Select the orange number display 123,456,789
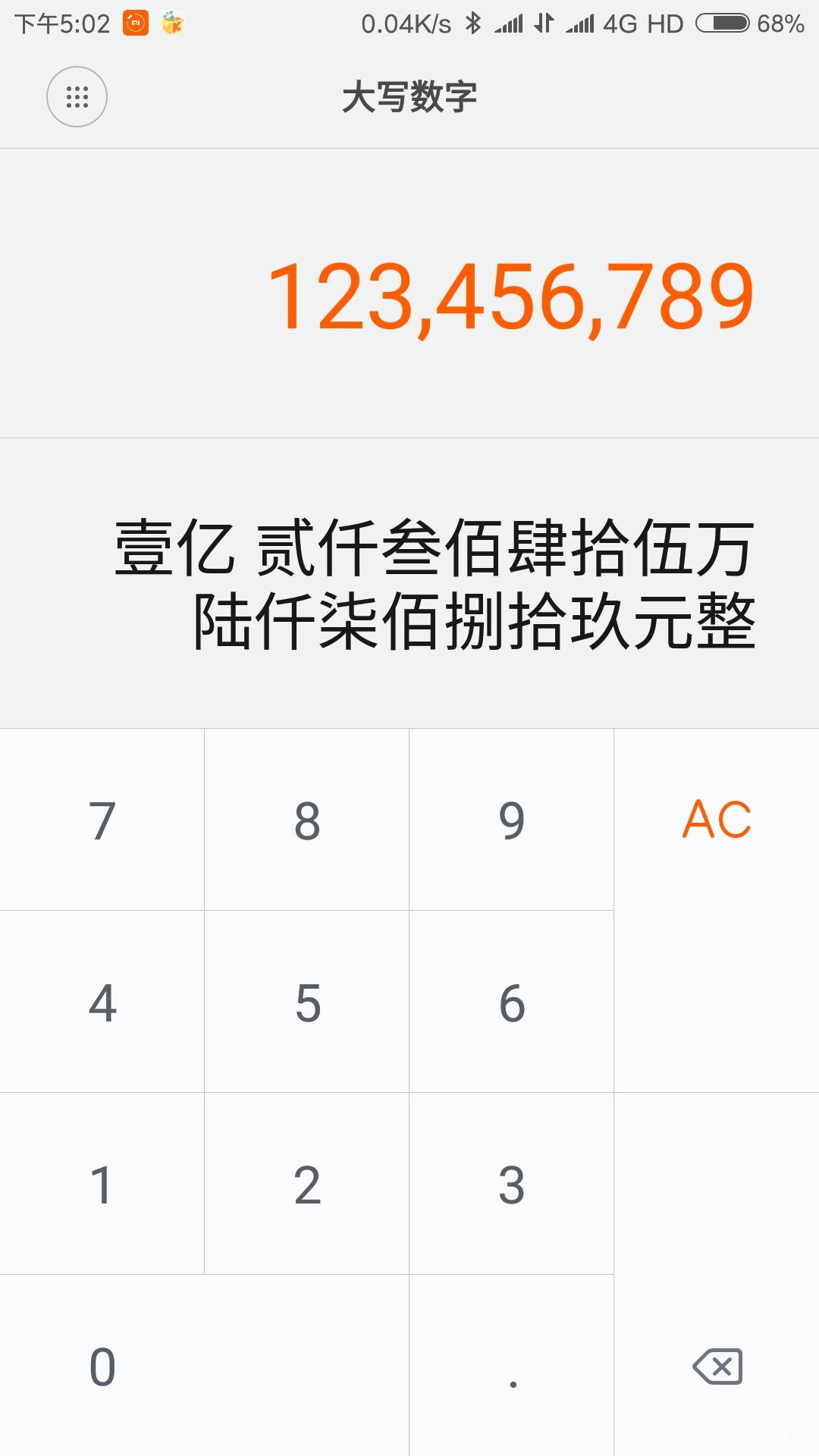Image resolution: width=819 pixels, height=1456 pixels. pyautogui.click(x=512, y=296)
